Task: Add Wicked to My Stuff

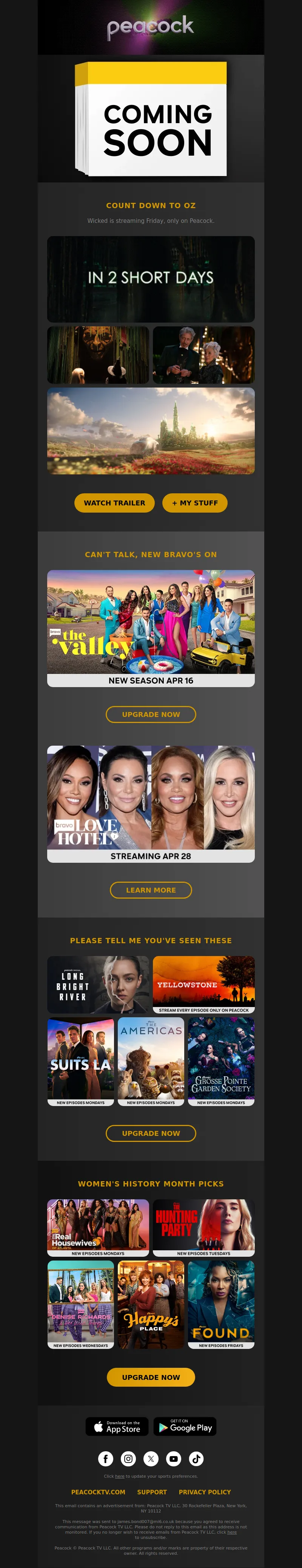Action: [x=195, y=503]
